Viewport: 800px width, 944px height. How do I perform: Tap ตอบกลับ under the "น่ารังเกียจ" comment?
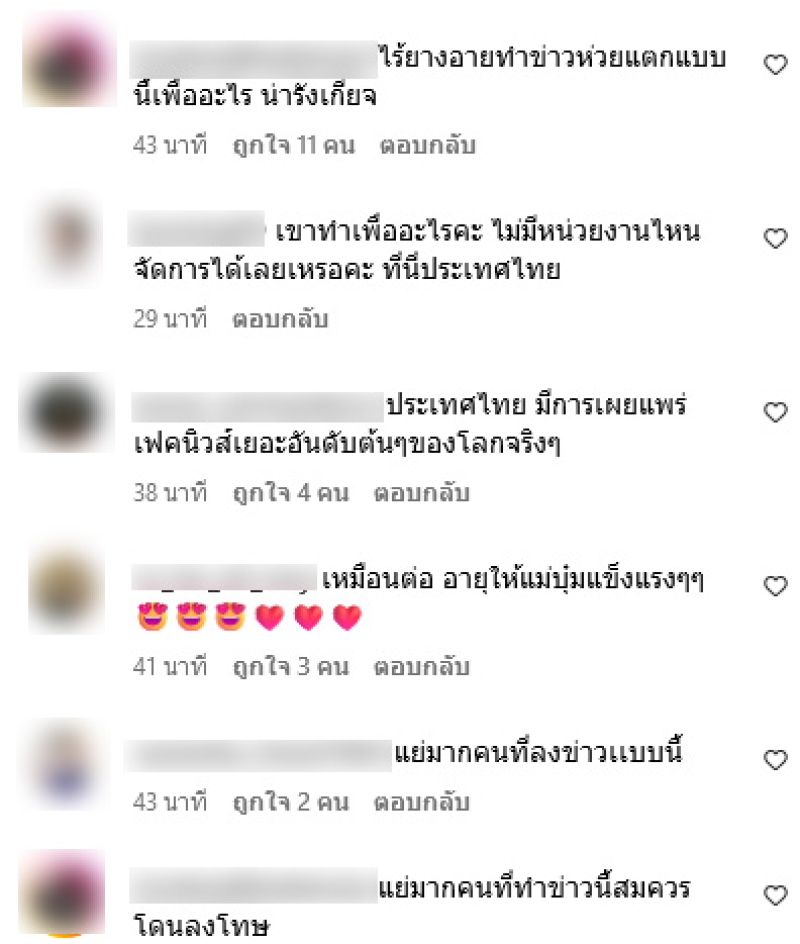[x=427, y=146]
